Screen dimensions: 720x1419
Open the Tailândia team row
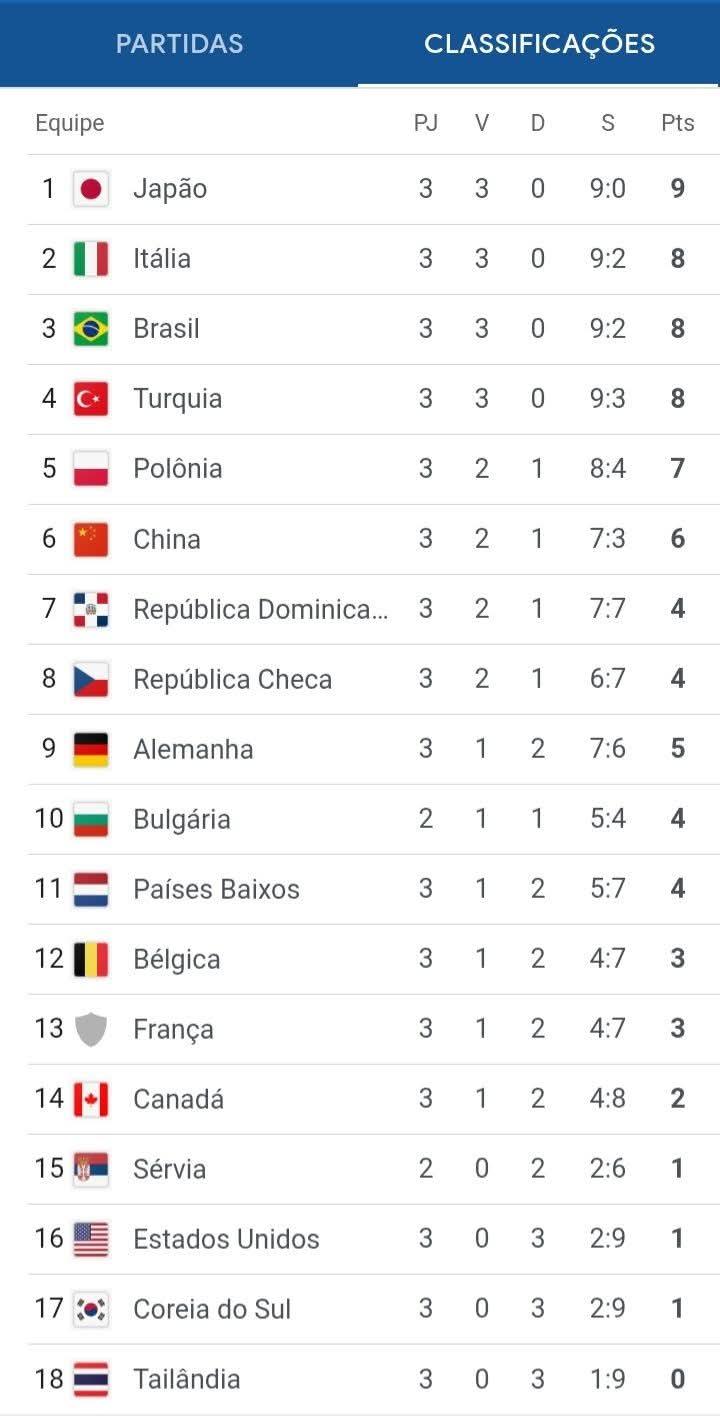pos(360,1379)
